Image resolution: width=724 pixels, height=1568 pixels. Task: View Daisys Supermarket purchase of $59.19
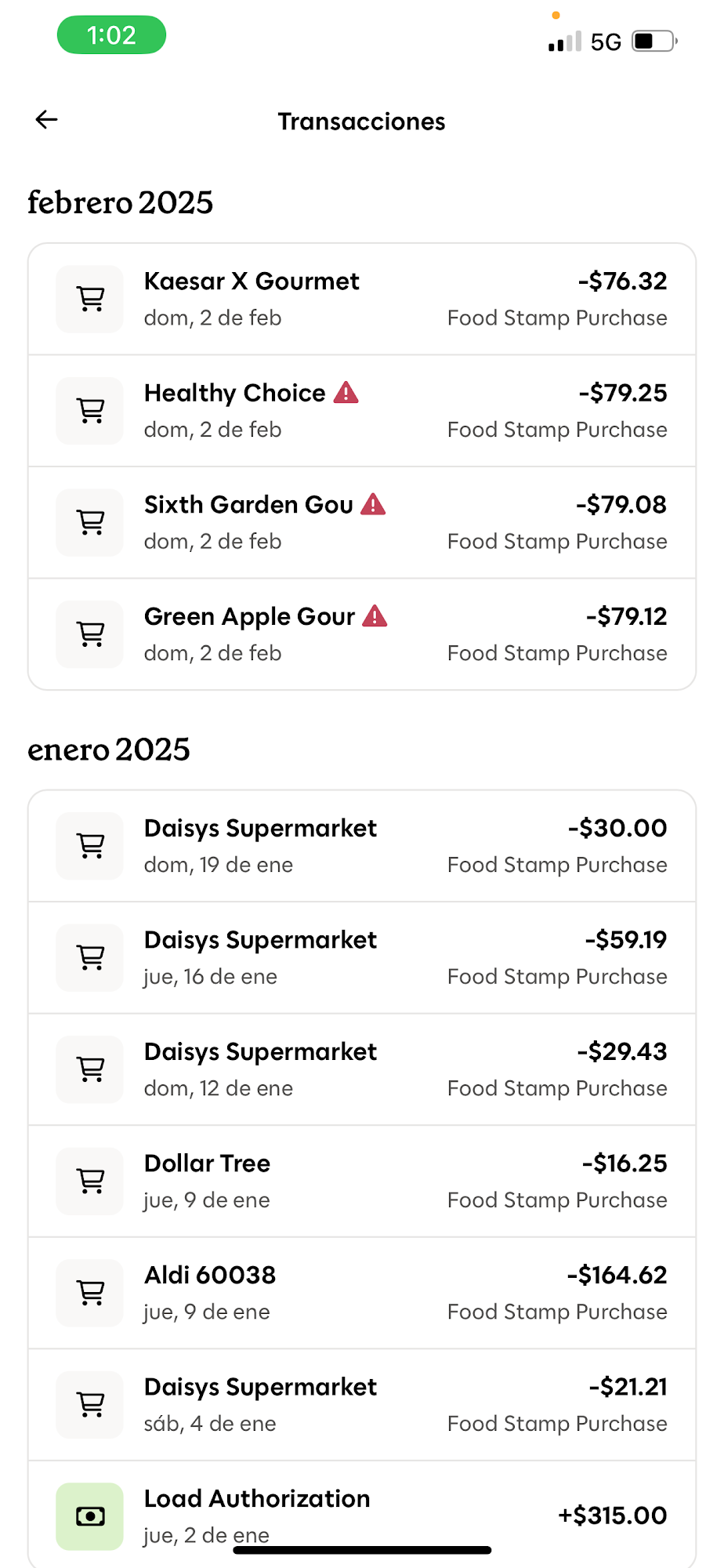click(x=361, y=957)
